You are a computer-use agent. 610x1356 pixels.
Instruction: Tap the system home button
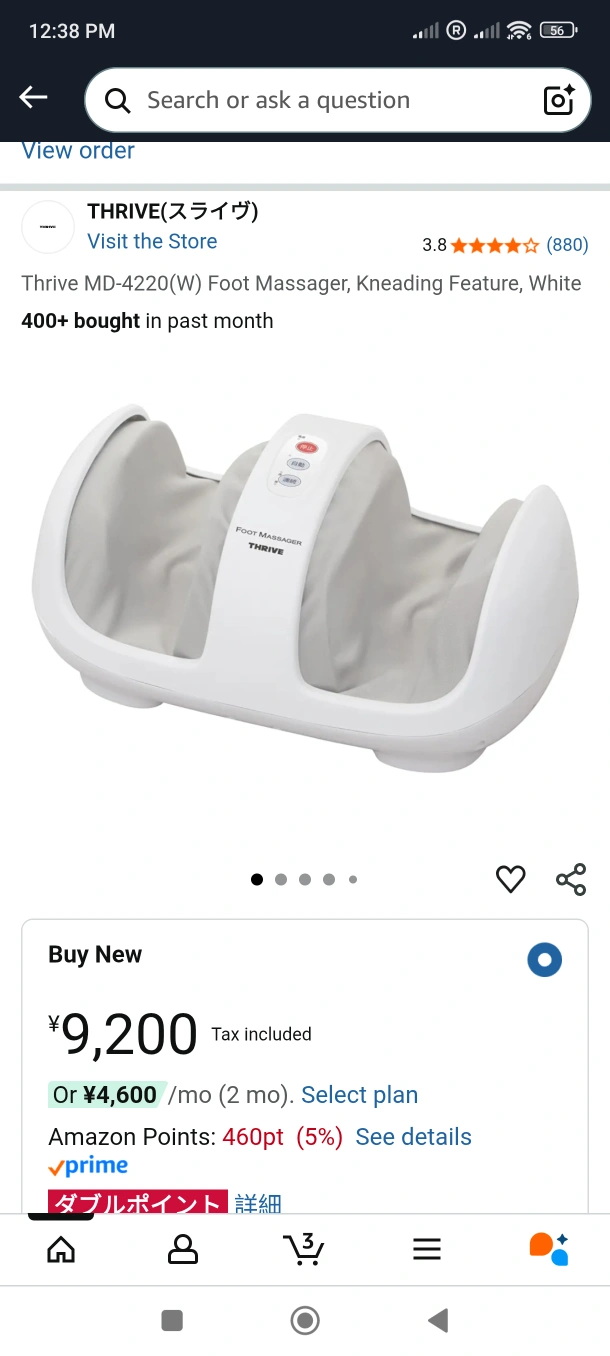305,1321
